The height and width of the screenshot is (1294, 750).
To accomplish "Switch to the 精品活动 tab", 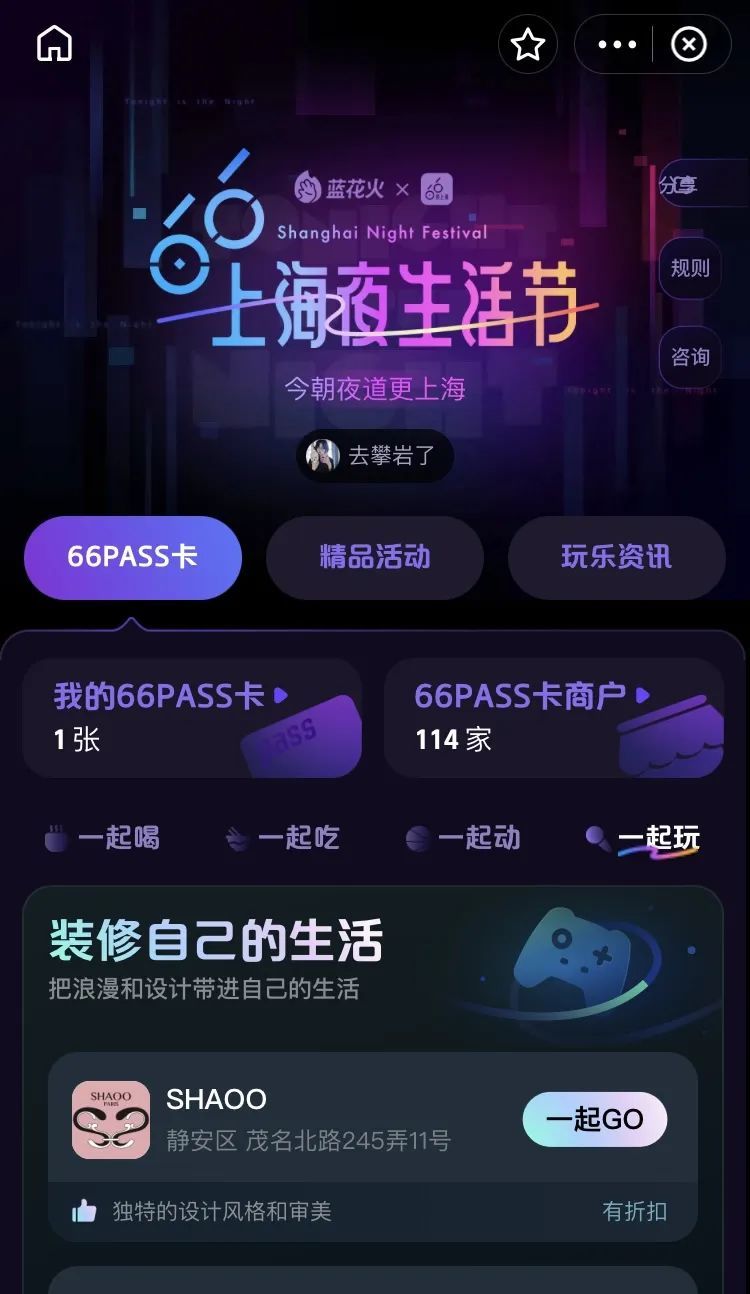I will pyautogui.click(x=375, y=557).
